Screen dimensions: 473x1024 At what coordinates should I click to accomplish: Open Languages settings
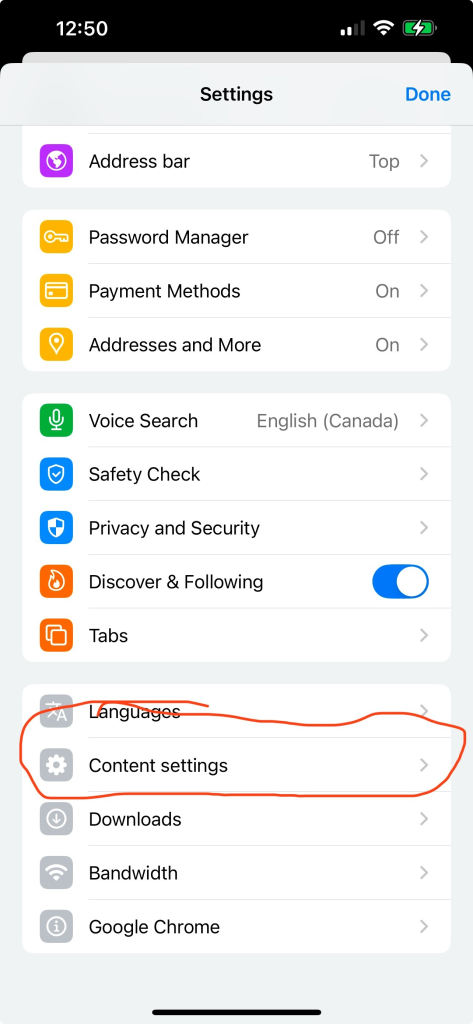(x=236, y=711)
